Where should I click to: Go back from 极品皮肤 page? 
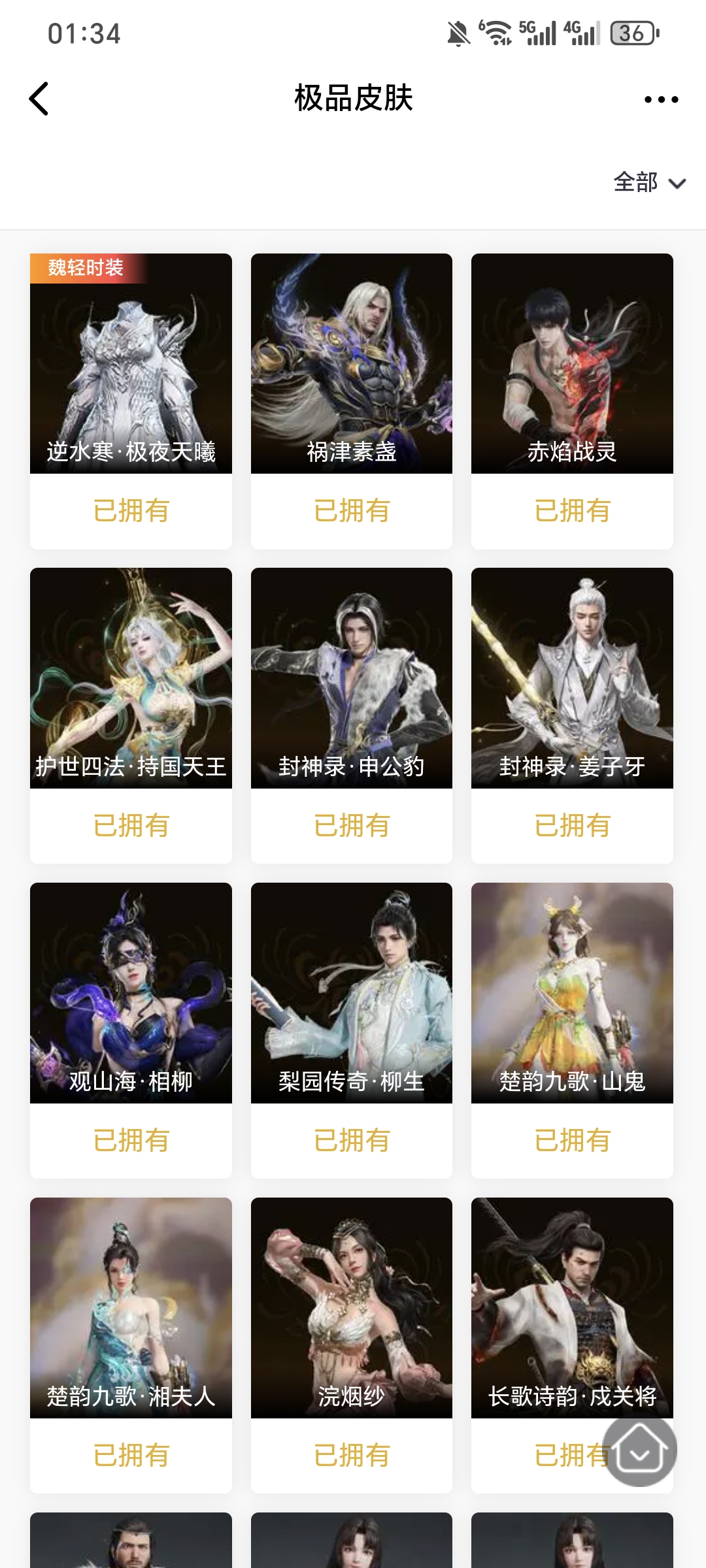tap(39, 99)
